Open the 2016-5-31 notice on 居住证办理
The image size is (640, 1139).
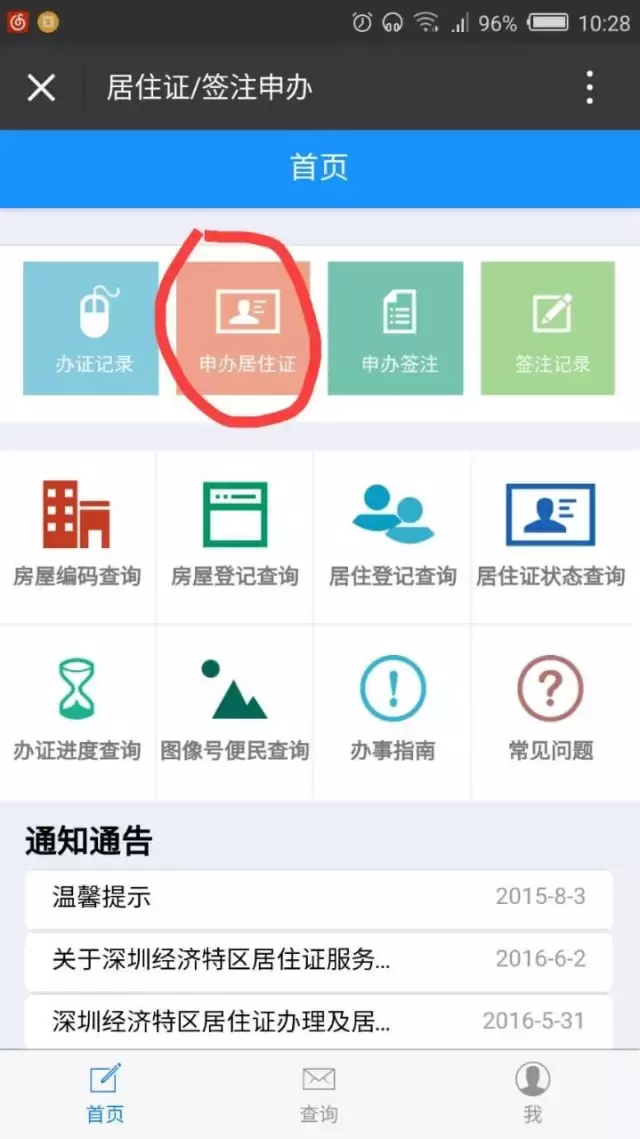(319, 1020)
